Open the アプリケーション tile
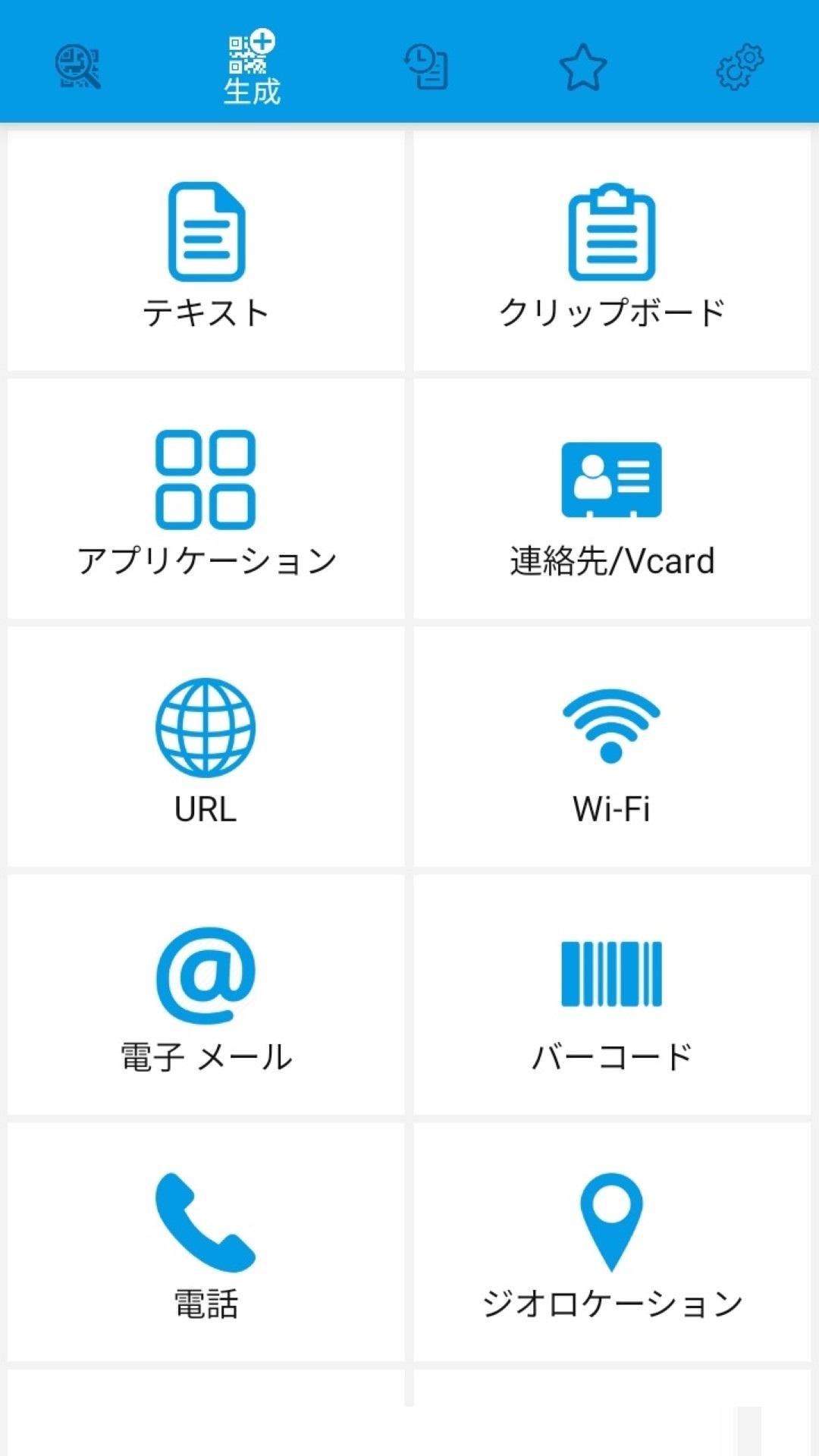Screen dimensions: 819x1456 (206, 499)
